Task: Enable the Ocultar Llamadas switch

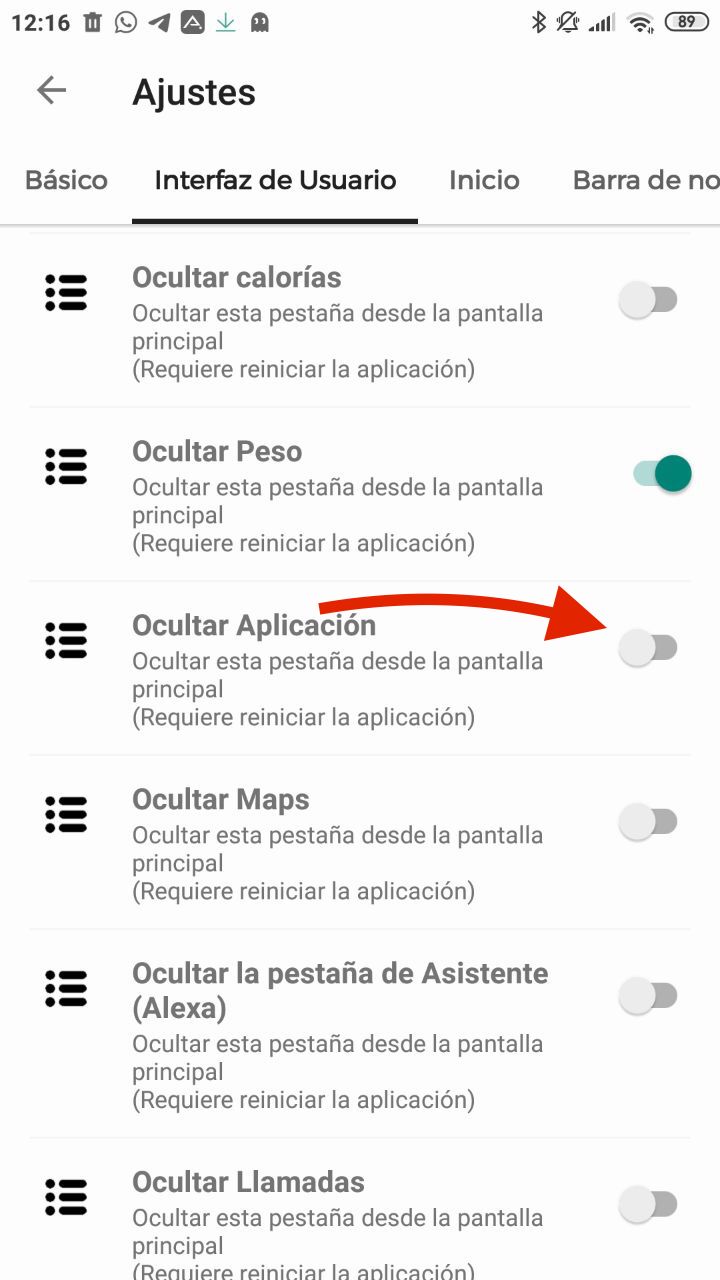Action: (649, 1204)
